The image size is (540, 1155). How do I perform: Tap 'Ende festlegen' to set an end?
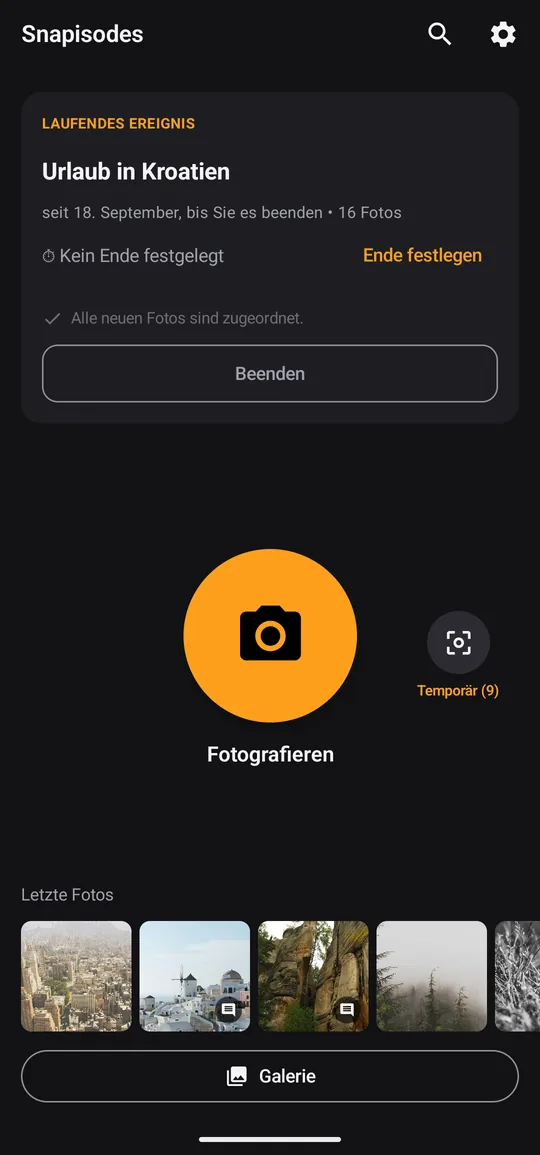click(x=422, y=256)
